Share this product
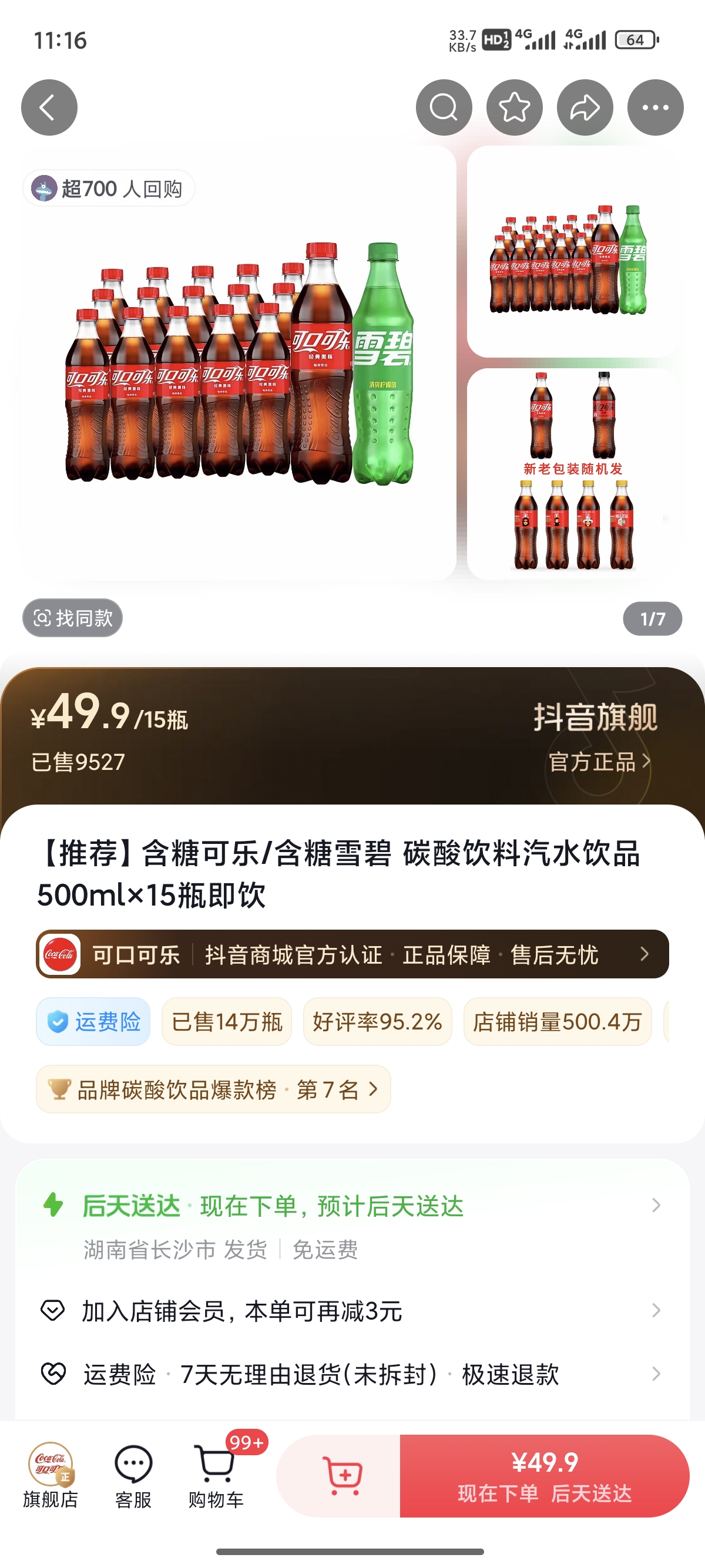The width and height of the screenshot is (705, 1568). click(585, 107)
